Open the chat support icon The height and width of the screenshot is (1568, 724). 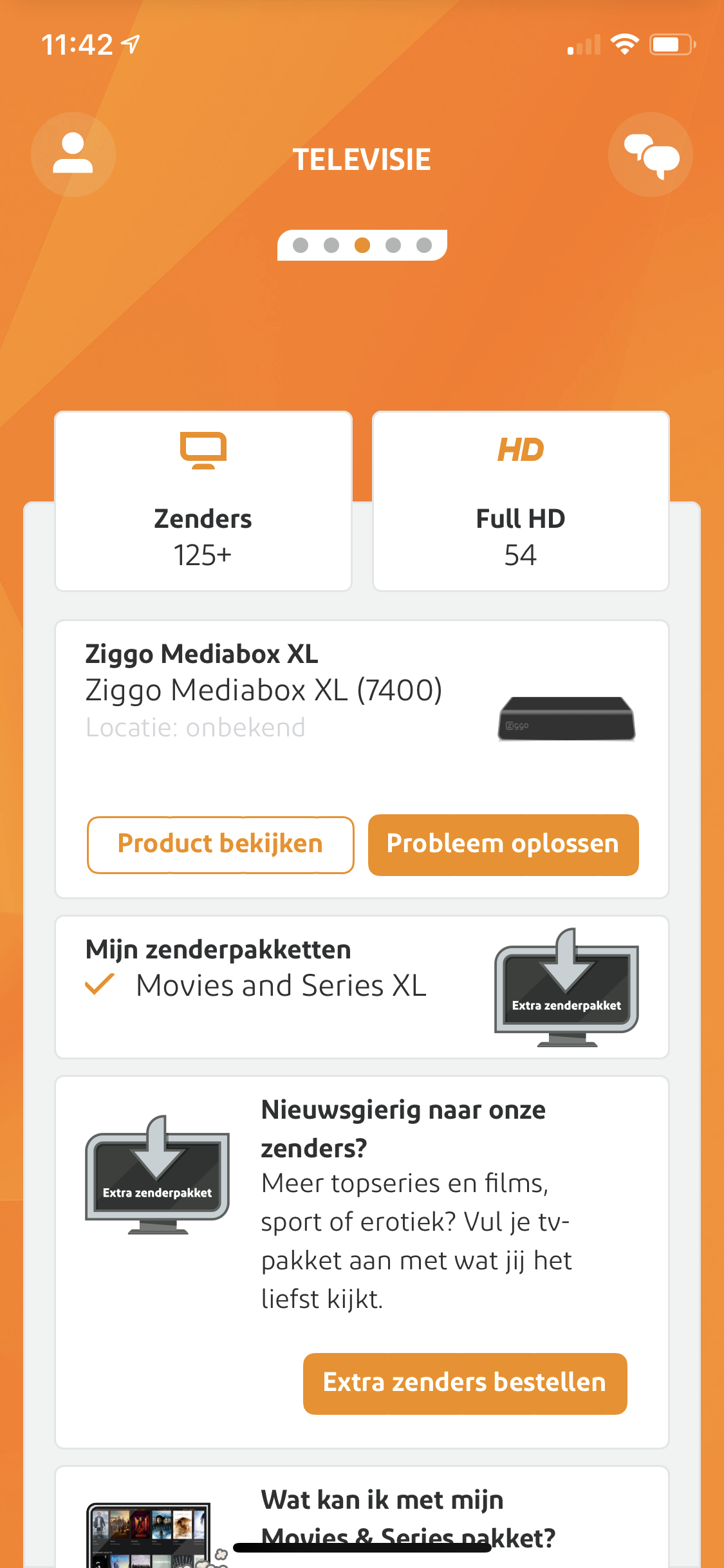tap(650, 154)
